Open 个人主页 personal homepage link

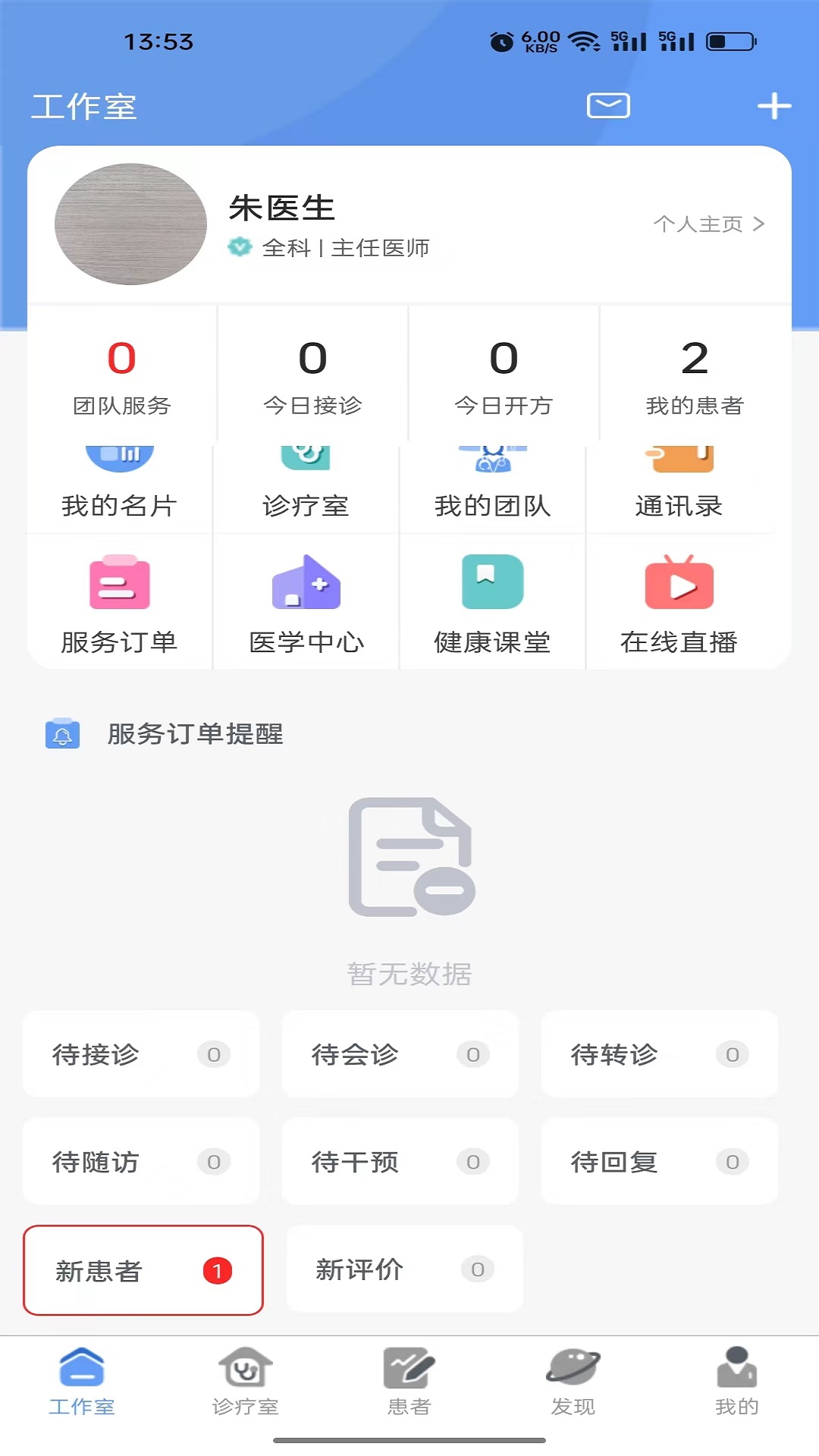[x=708, y=224]
